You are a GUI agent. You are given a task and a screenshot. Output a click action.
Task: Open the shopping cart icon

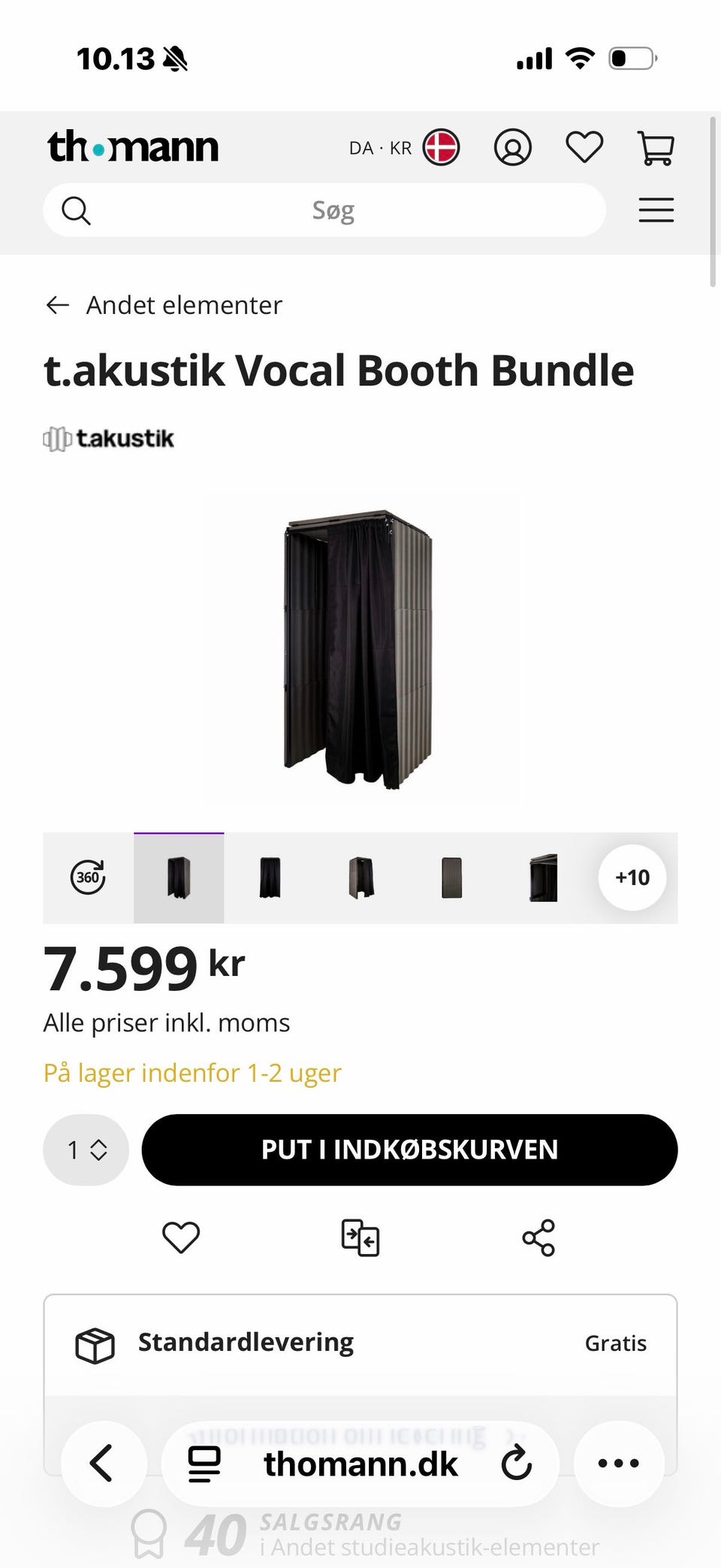[658, 147]
